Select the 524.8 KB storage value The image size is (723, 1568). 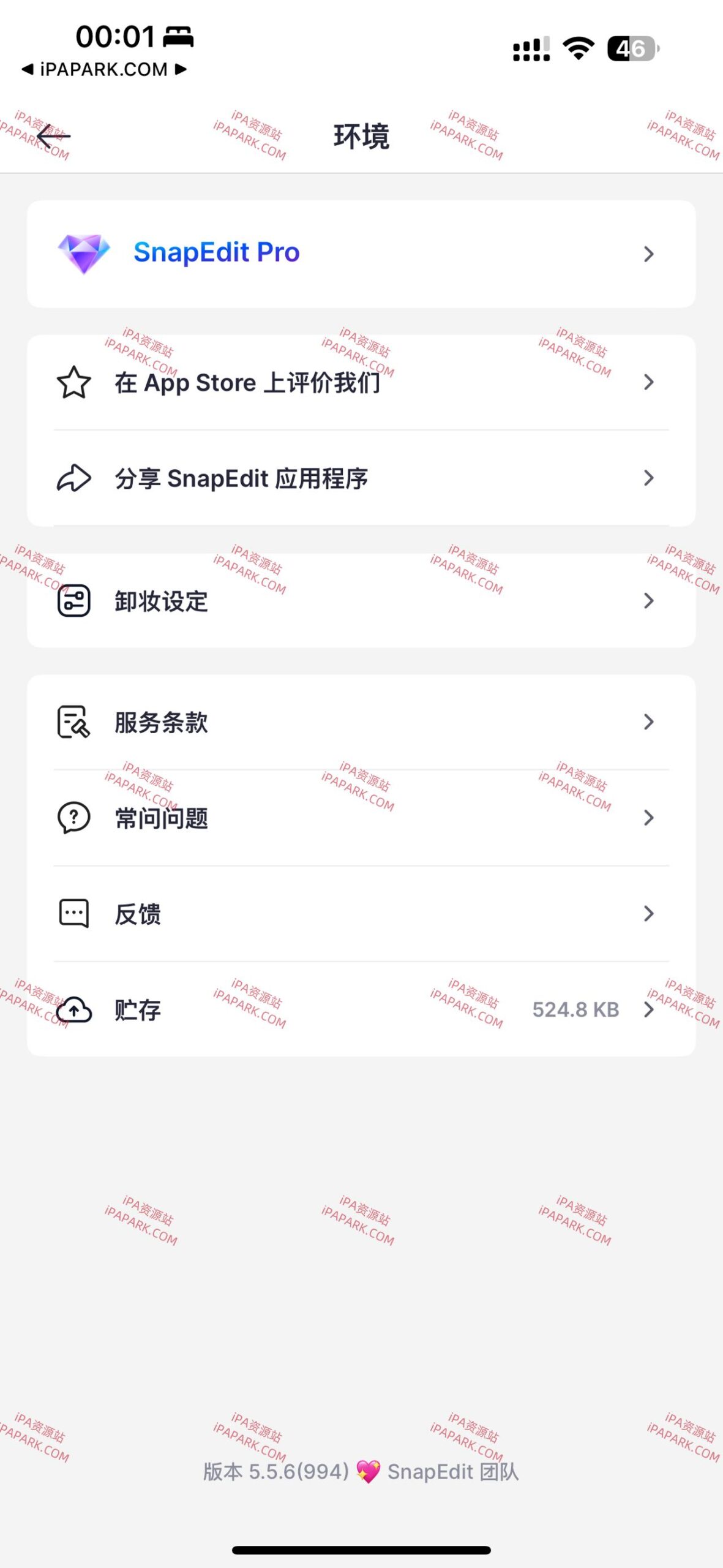[575, 1009]
